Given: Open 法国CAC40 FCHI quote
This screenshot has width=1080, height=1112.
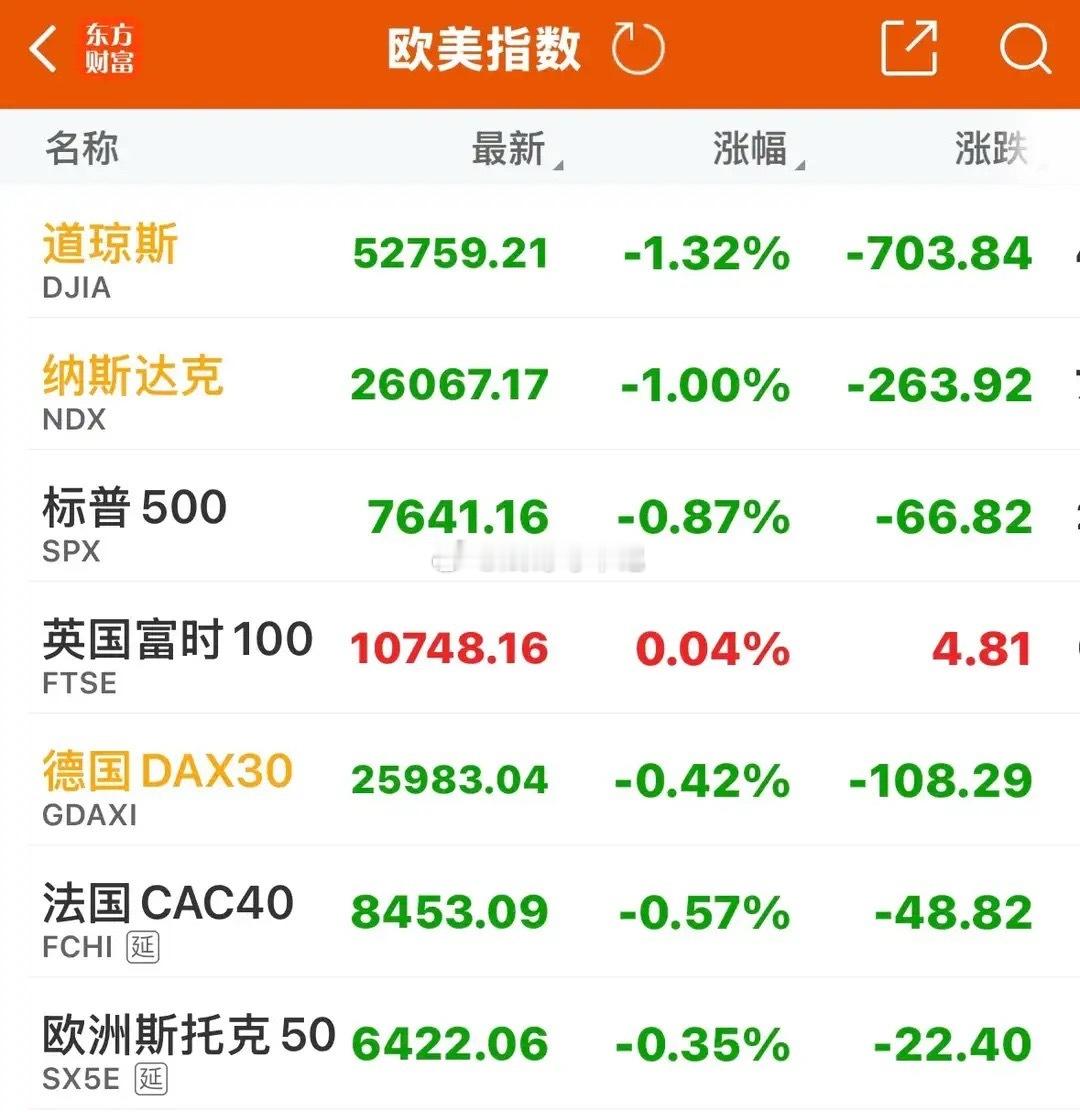Looking at the screenshot, I should tap(554, 912).
